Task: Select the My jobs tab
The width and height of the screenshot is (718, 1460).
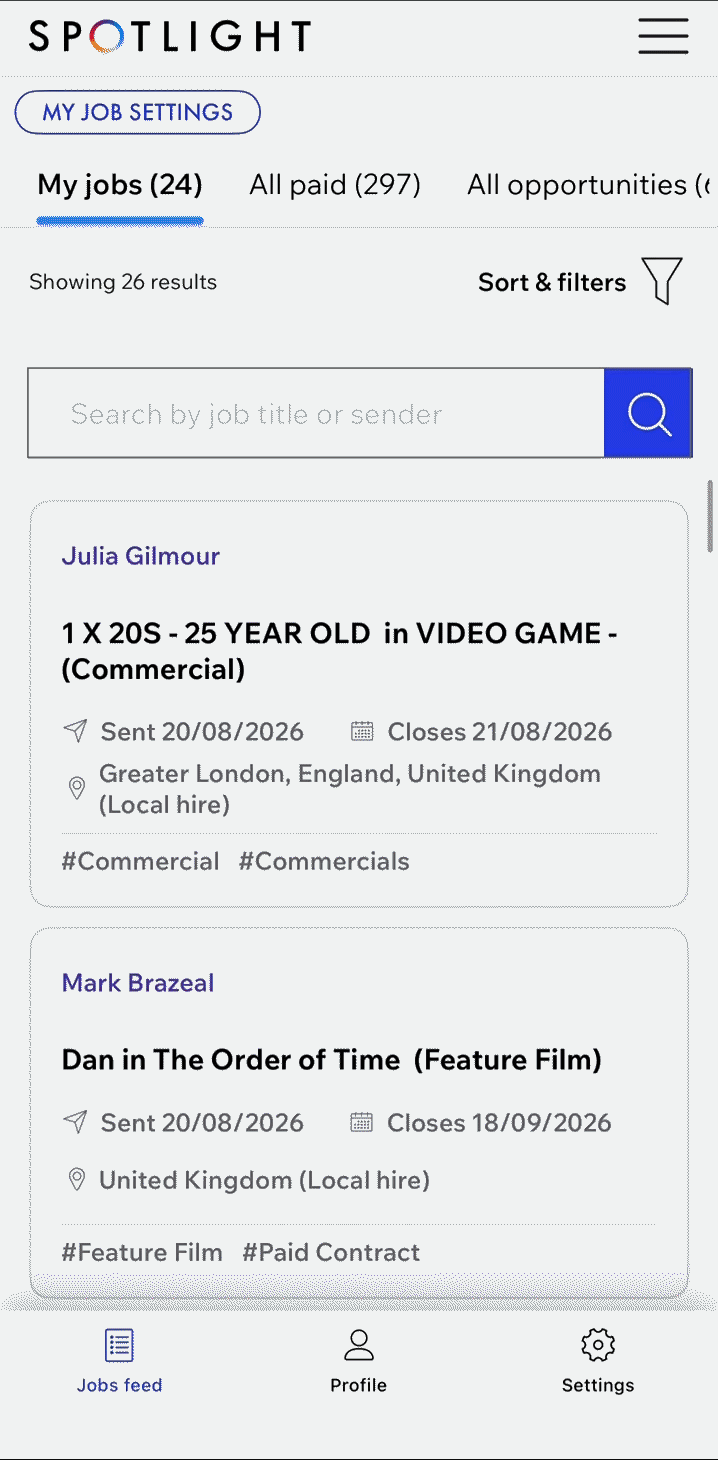Action: point(120,185)
